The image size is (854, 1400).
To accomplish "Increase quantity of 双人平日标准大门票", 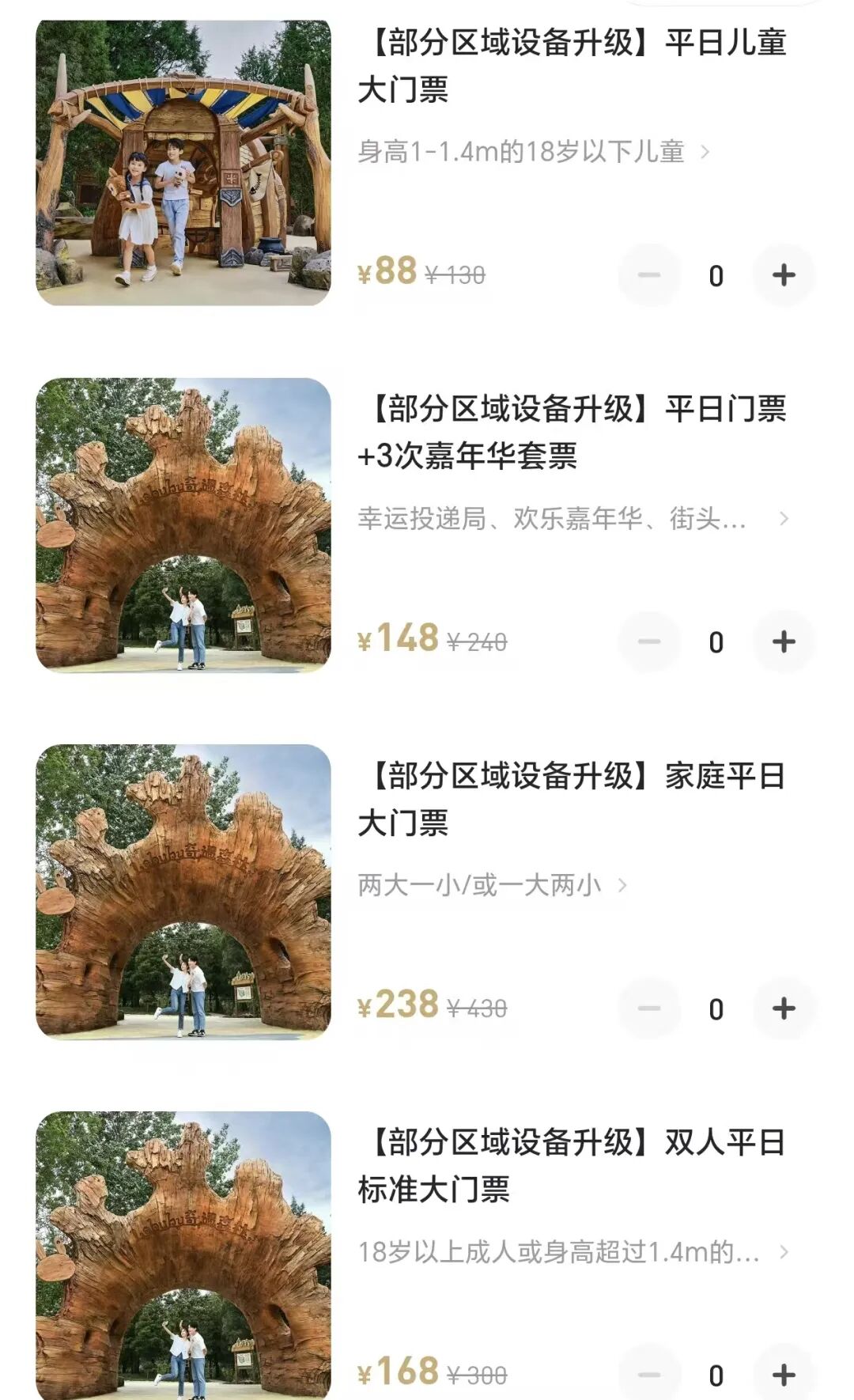I will point(784,1375).
